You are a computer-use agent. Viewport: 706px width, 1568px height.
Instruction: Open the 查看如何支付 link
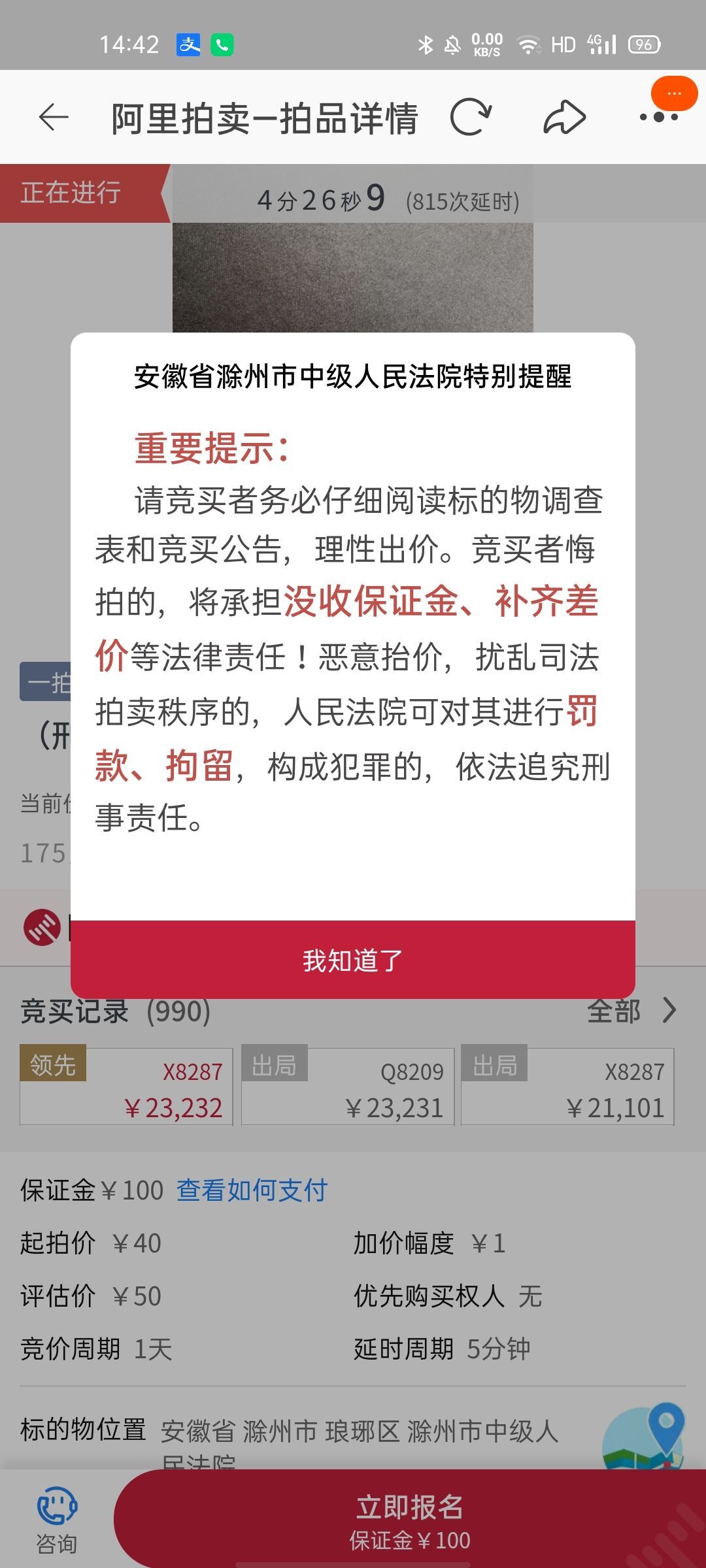pos(252,1190)
